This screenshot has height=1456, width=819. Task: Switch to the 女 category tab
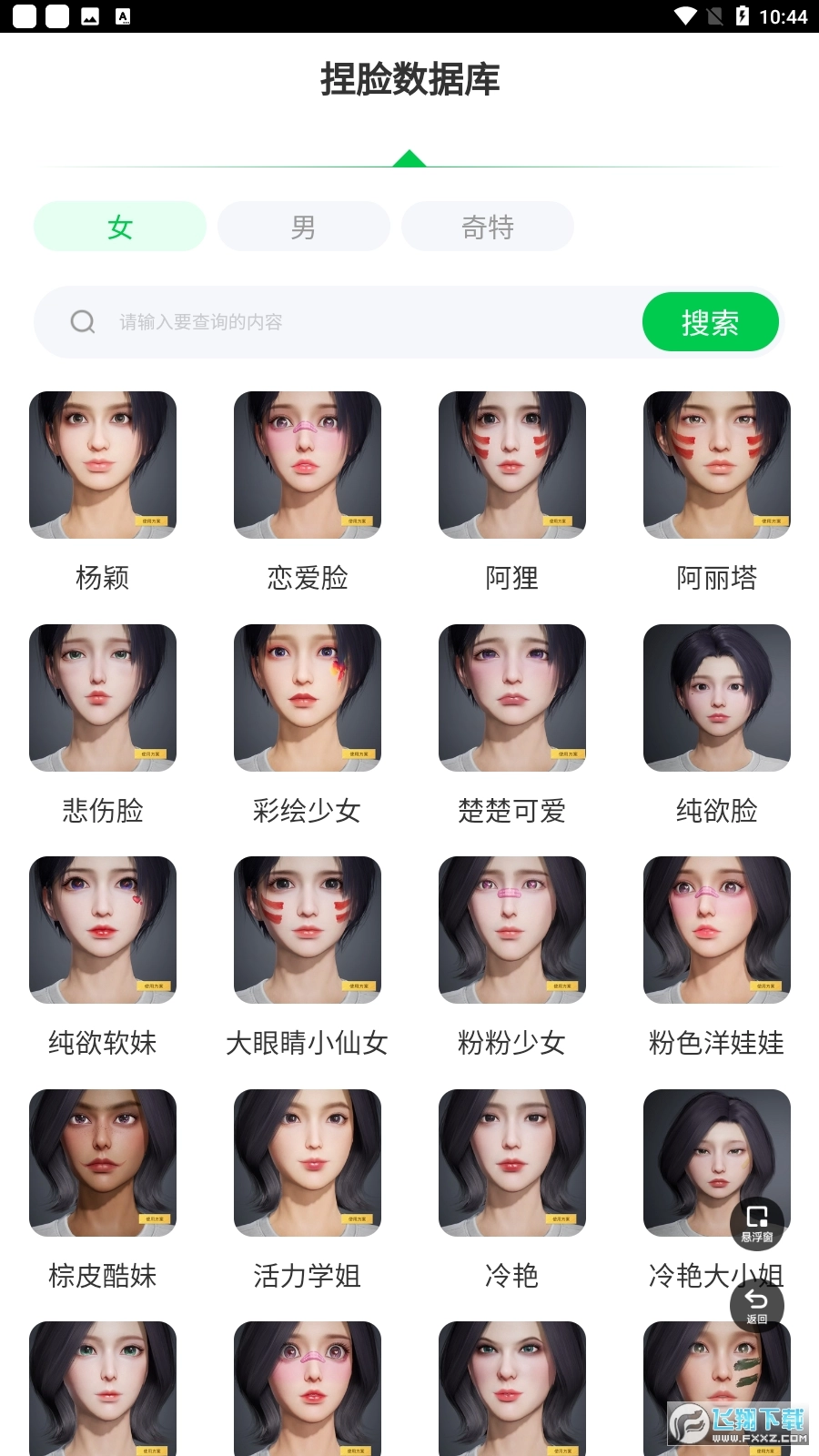click(x=120, y=227)
